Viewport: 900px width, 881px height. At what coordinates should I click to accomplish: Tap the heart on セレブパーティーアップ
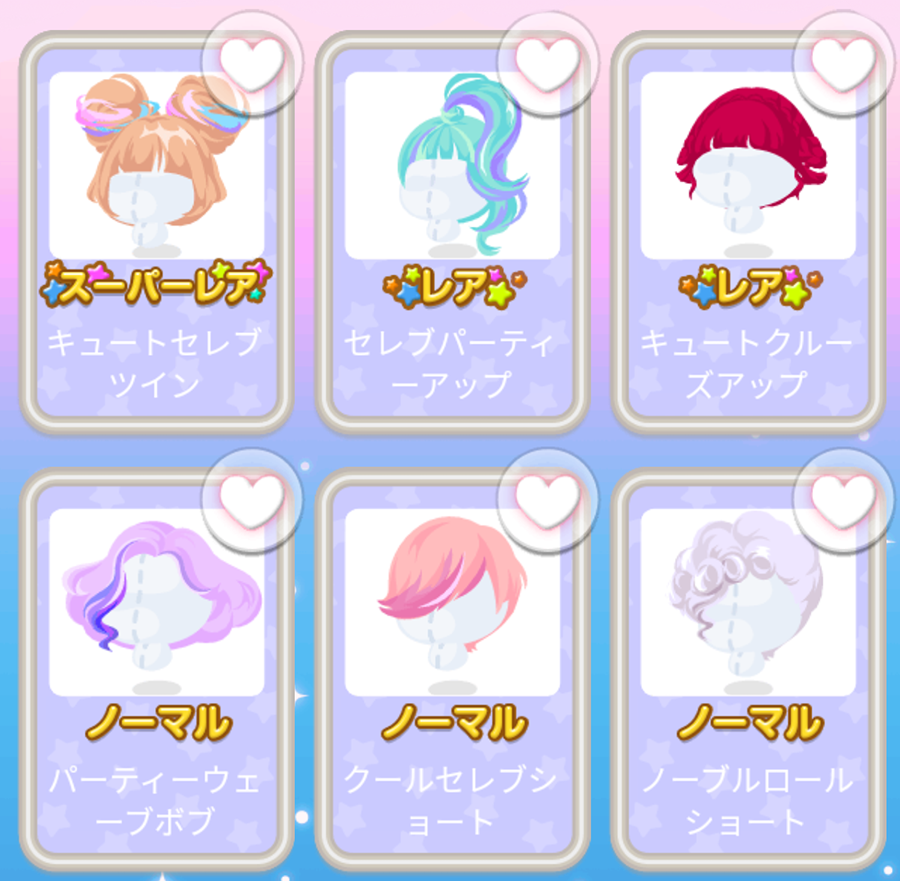547,61
